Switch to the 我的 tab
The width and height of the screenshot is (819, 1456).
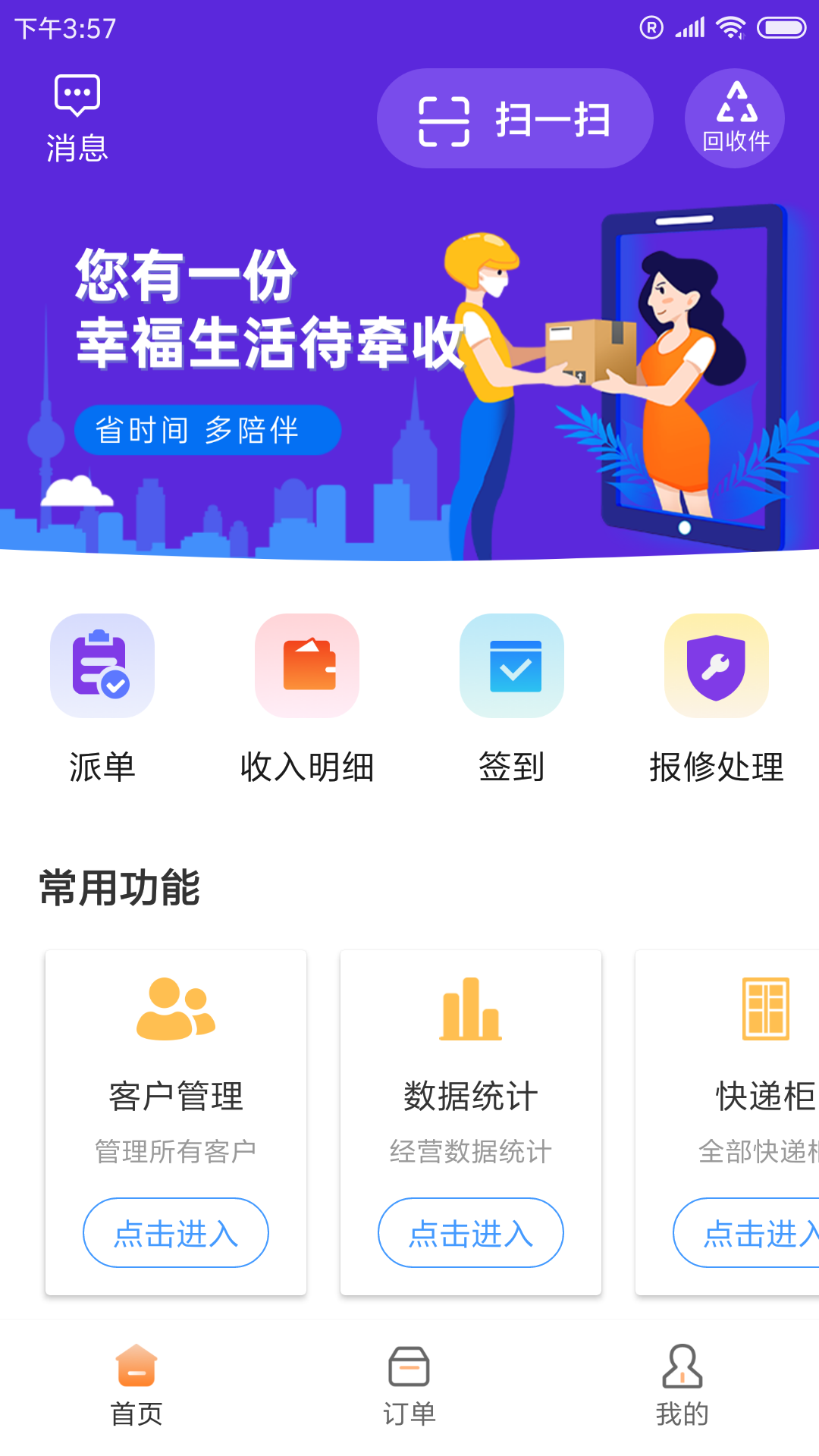click(682, 1385)
